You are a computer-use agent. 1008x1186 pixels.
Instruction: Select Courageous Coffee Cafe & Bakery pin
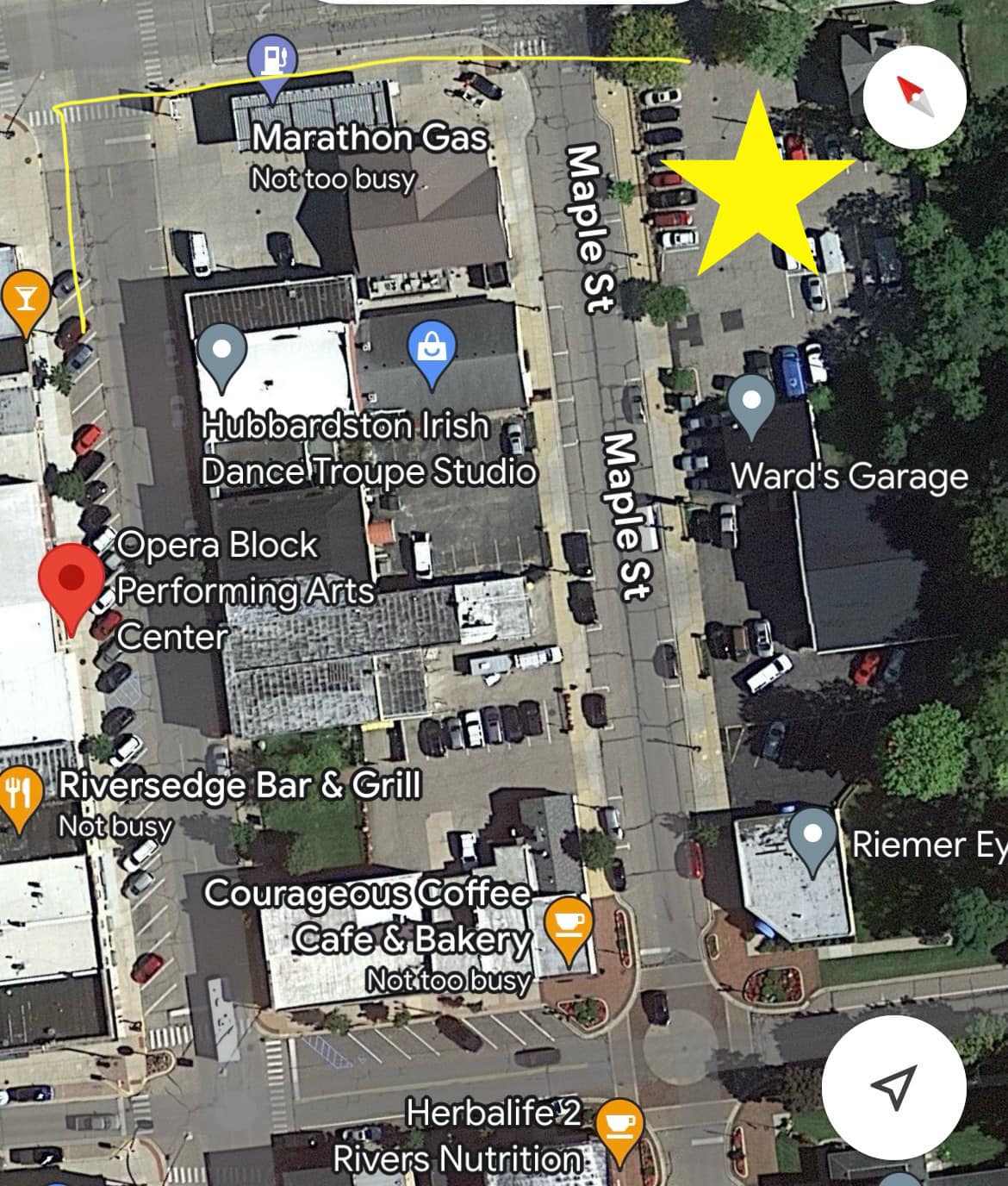click(x=569, y=925)
